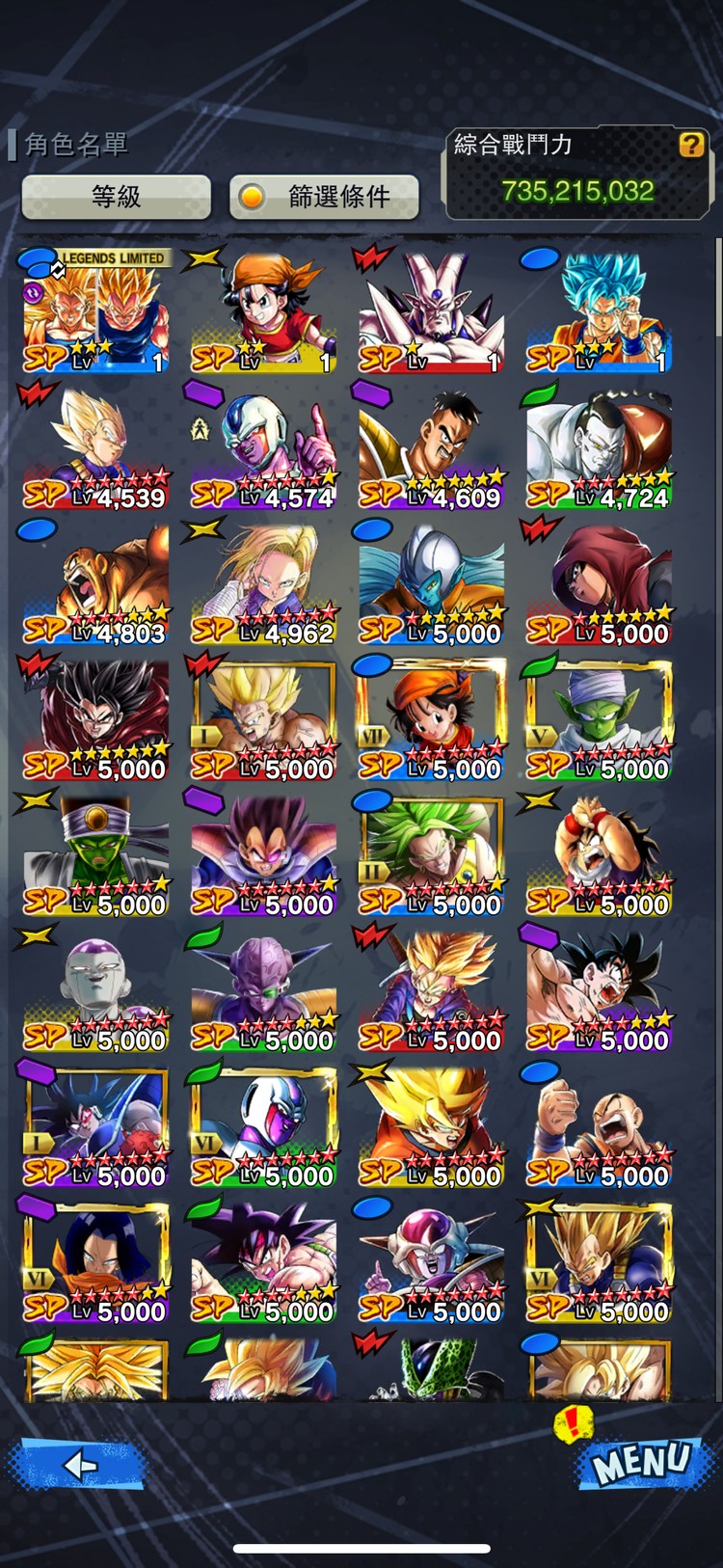Open the MENU button
Viewport: 723px width, 1568px height.
point(640,1462)
